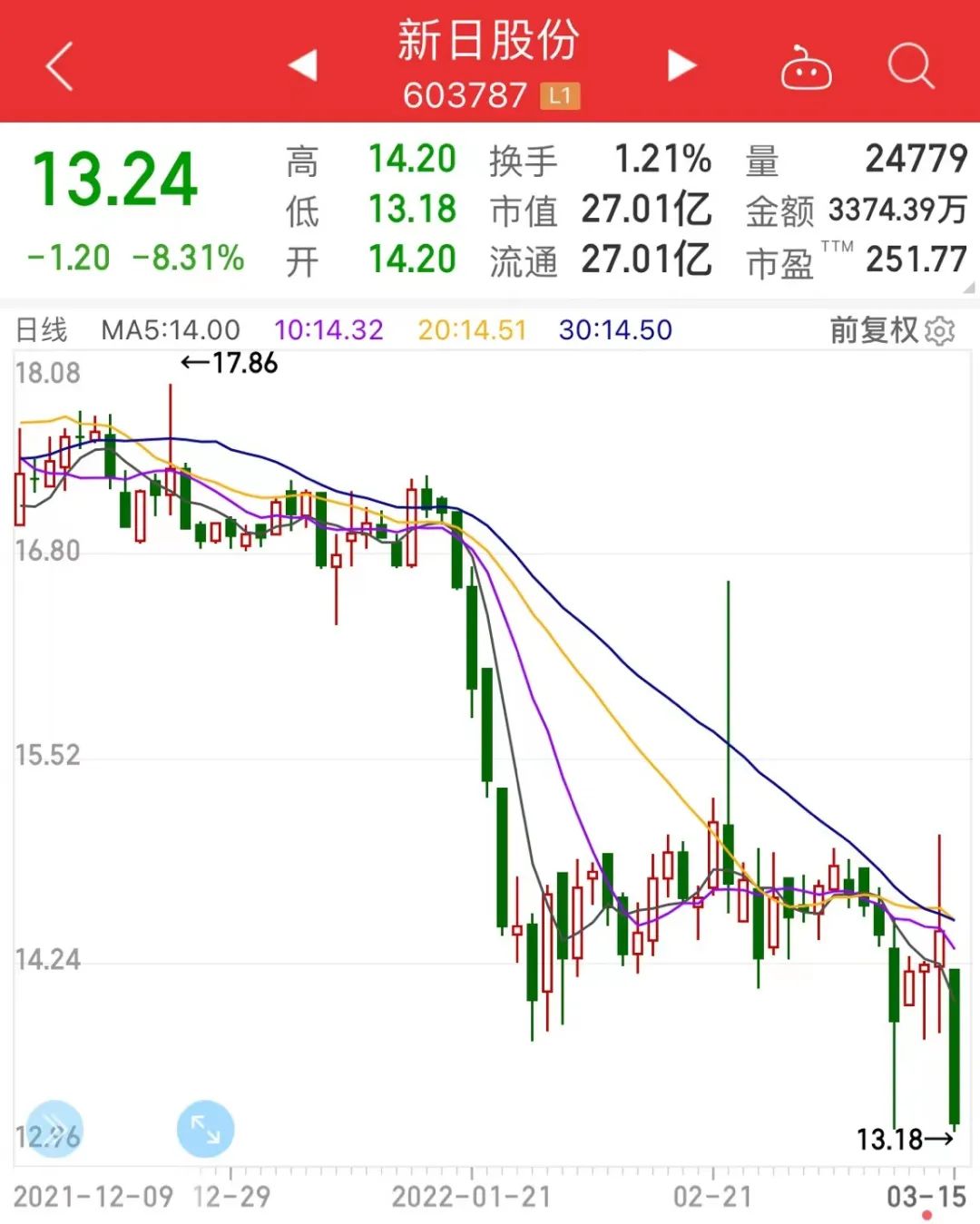Screen dimensions: 980x1224
Task: Open the robot assistant icon
Action: [x=806, y=67]
